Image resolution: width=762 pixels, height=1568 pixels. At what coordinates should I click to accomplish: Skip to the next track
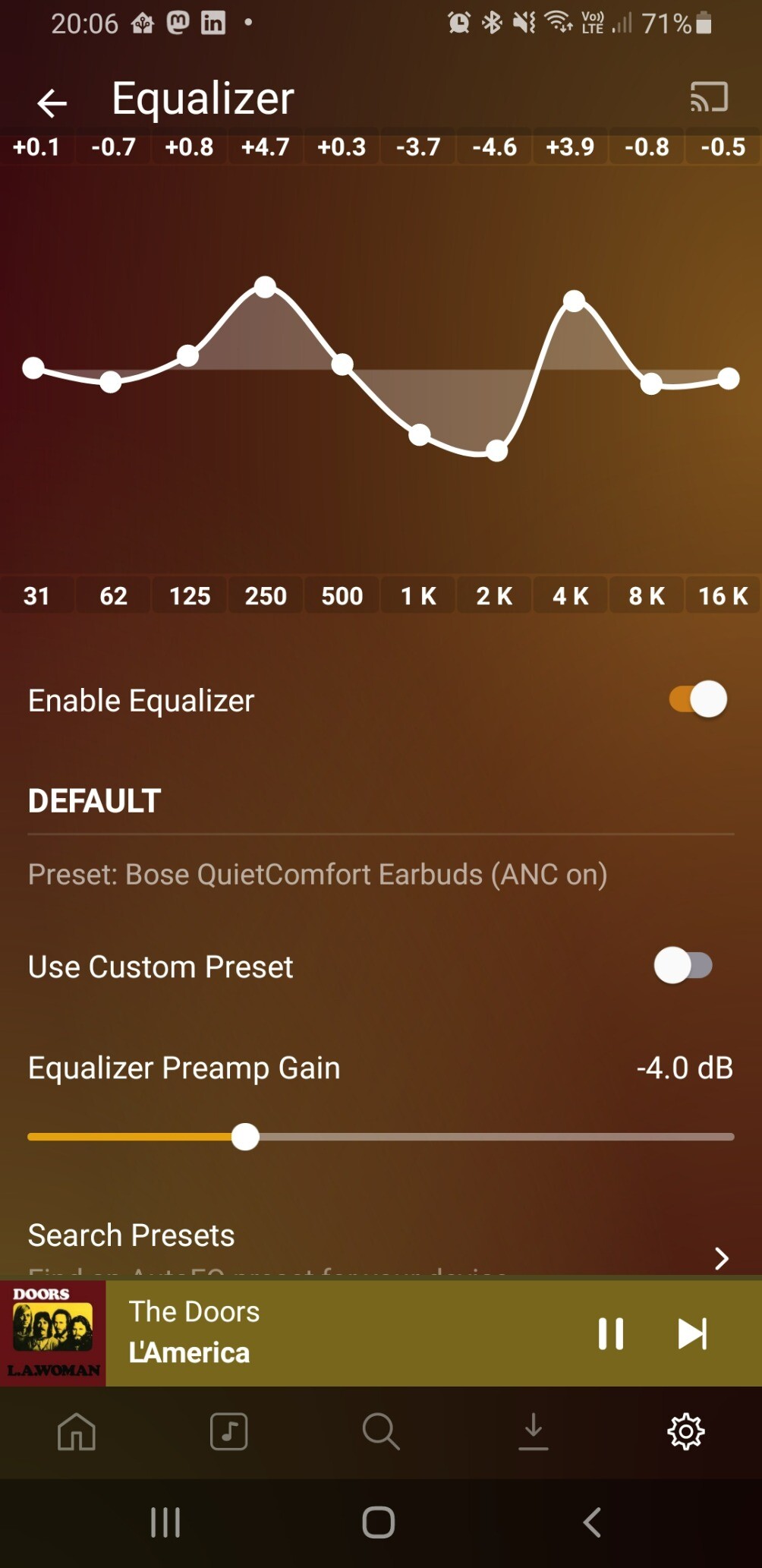click(x=691, y=1333)
